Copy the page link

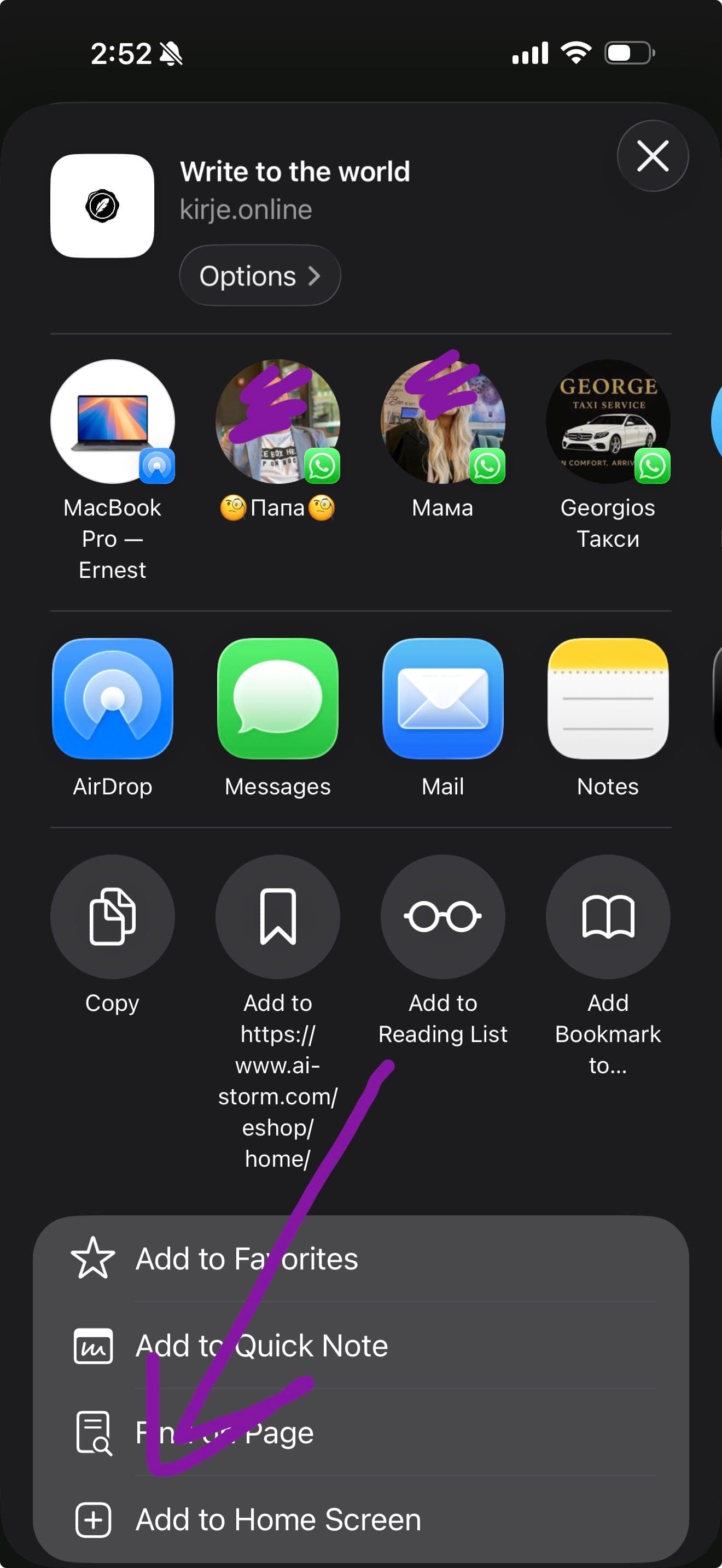coord(113,917)
